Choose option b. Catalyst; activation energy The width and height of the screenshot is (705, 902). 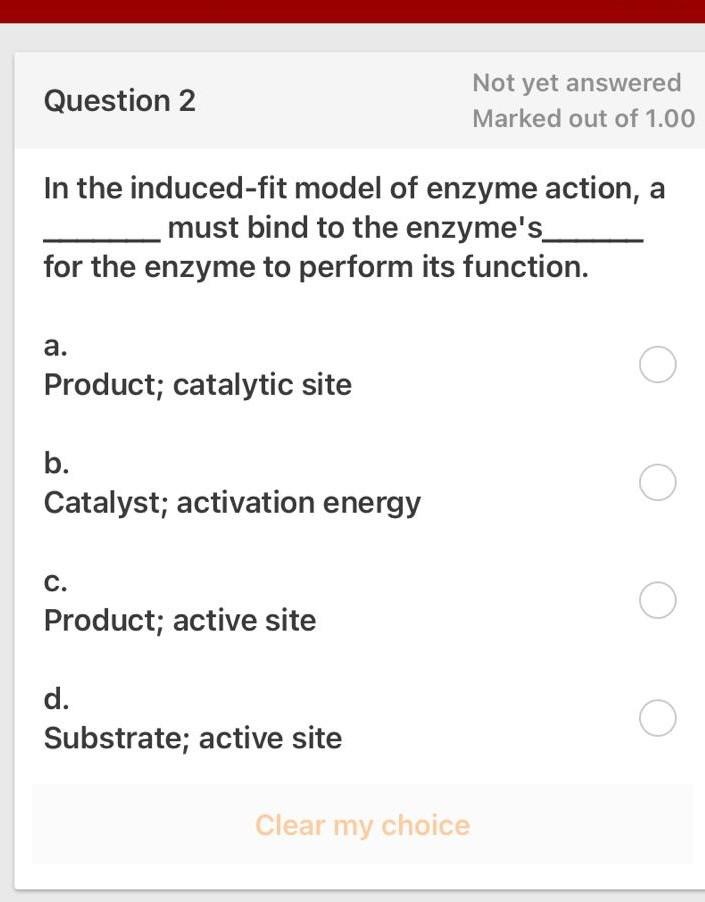click(657, 483)
